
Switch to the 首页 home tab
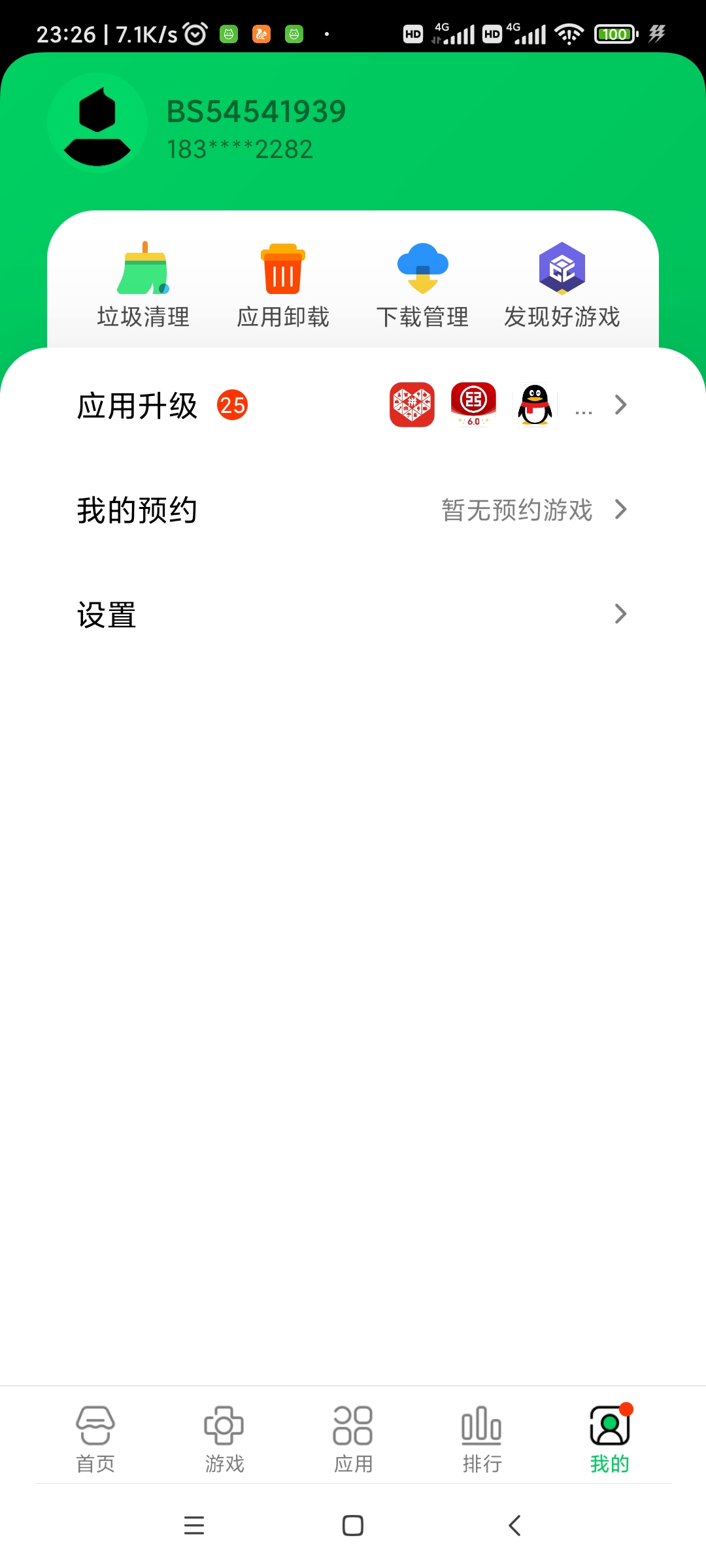click(x=95, y=1438)
